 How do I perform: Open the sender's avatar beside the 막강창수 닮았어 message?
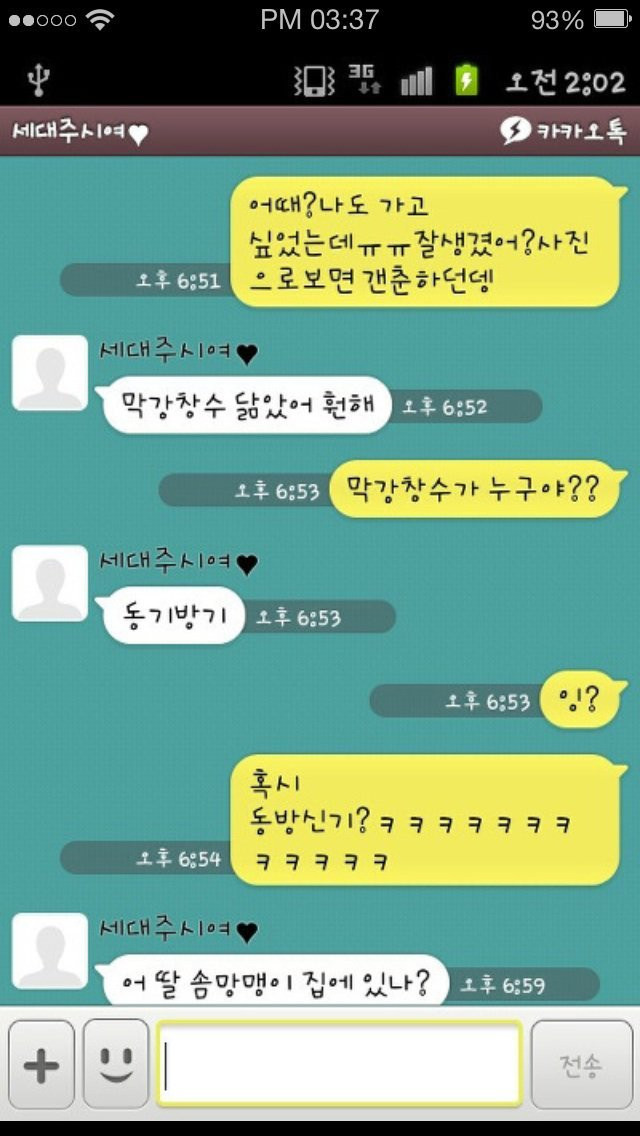tap(50, 373)
